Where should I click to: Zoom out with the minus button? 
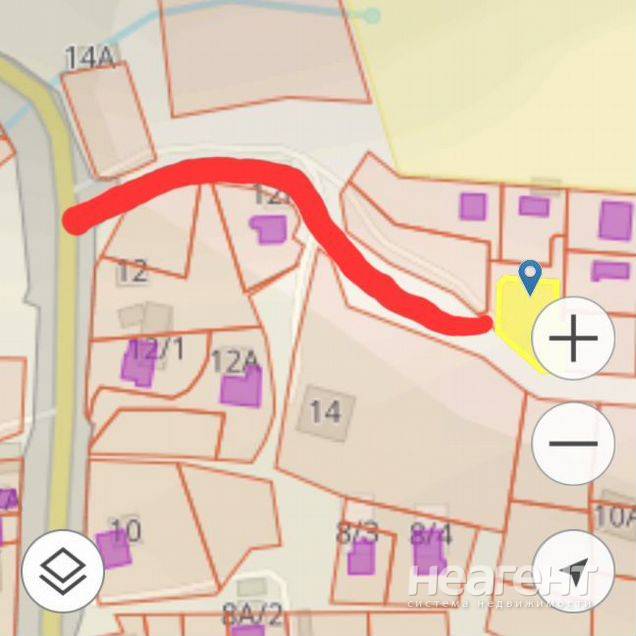click(x=573, y=444)
